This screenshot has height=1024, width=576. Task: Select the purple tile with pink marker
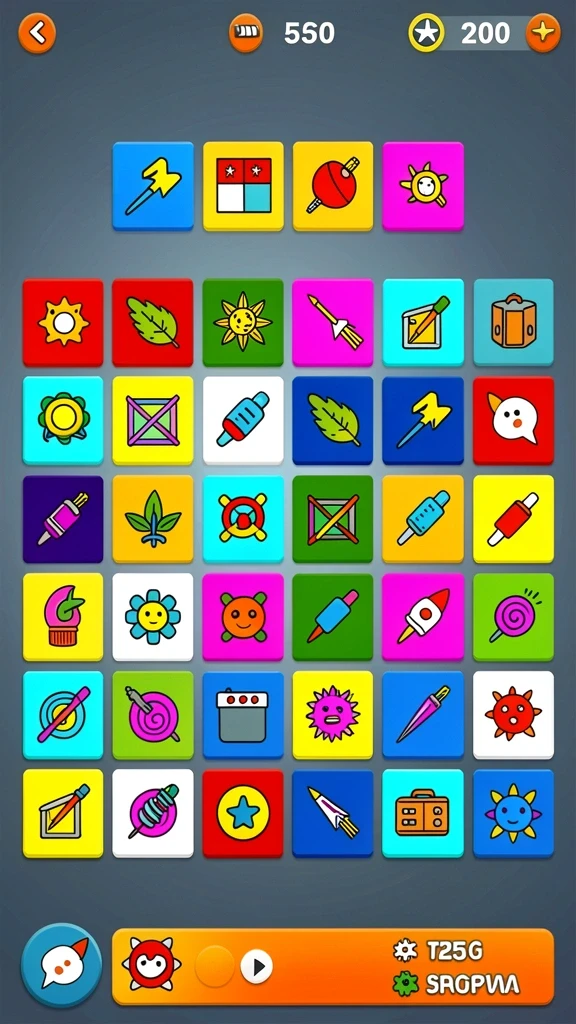tap(63, 519)
